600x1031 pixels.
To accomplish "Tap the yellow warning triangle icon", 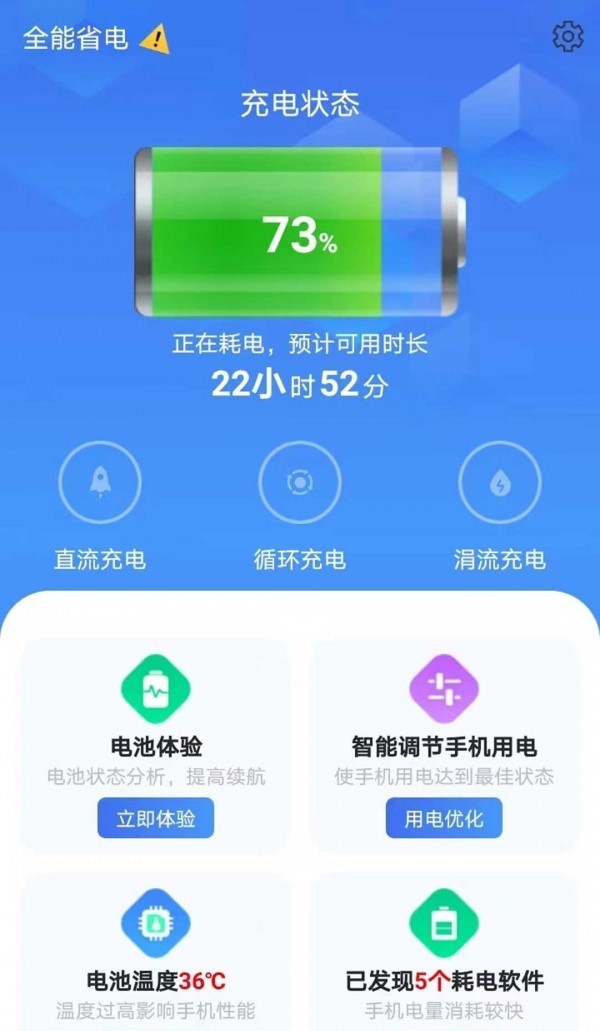I will pos(155,39).
